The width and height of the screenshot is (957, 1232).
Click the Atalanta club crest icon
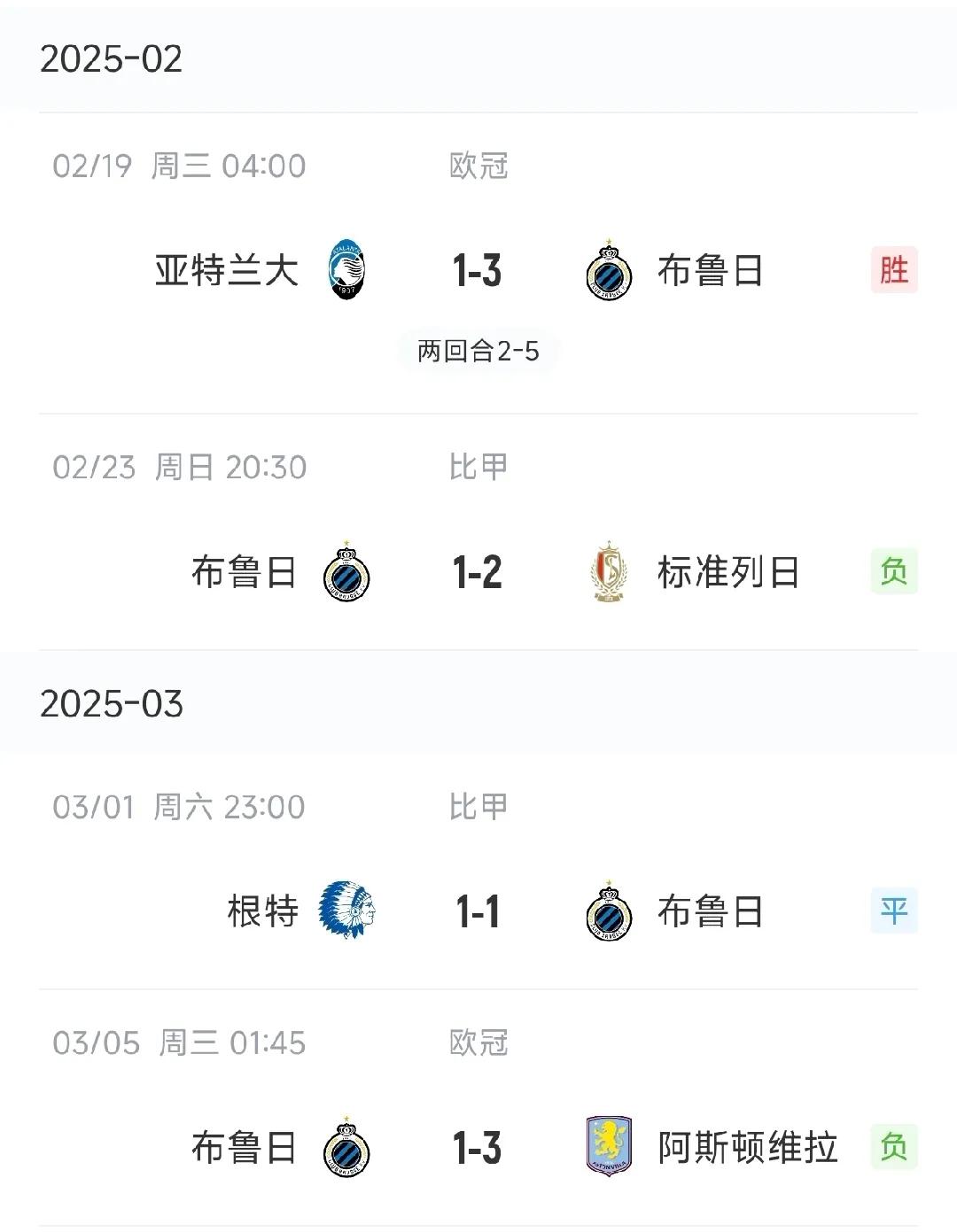[x=346, y=272]
